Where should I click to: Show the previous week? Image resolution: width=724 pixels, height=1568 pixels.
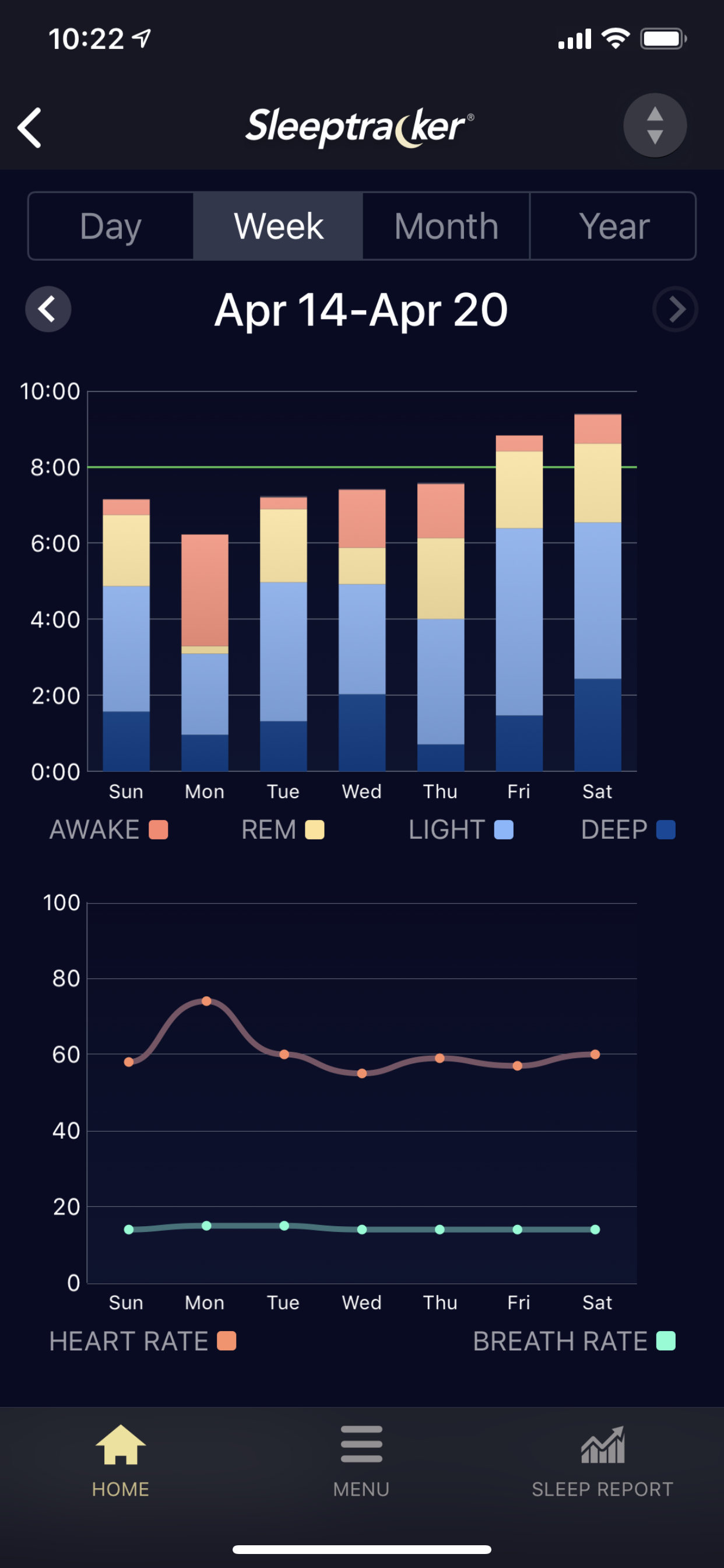pos(48,309)
